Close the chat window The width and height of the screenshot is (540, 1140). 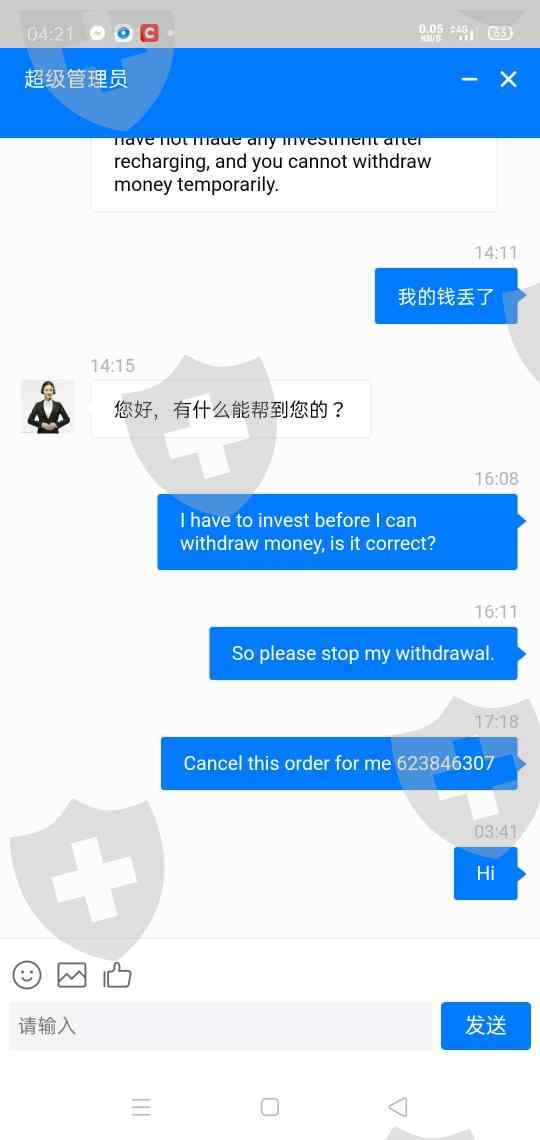508,79
